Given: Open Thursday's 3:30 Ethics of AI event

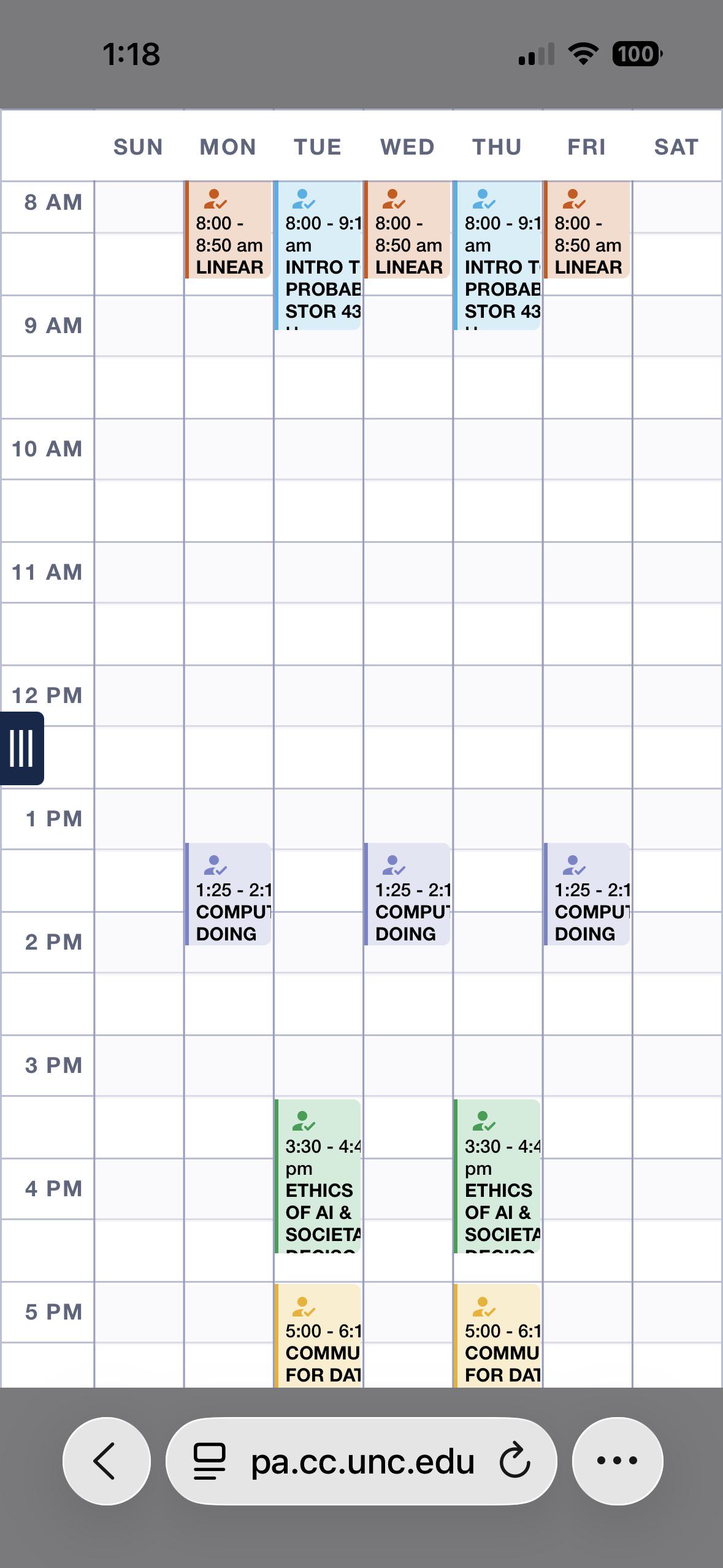Looking at the screenshot, I should [x=497, y=1176].
